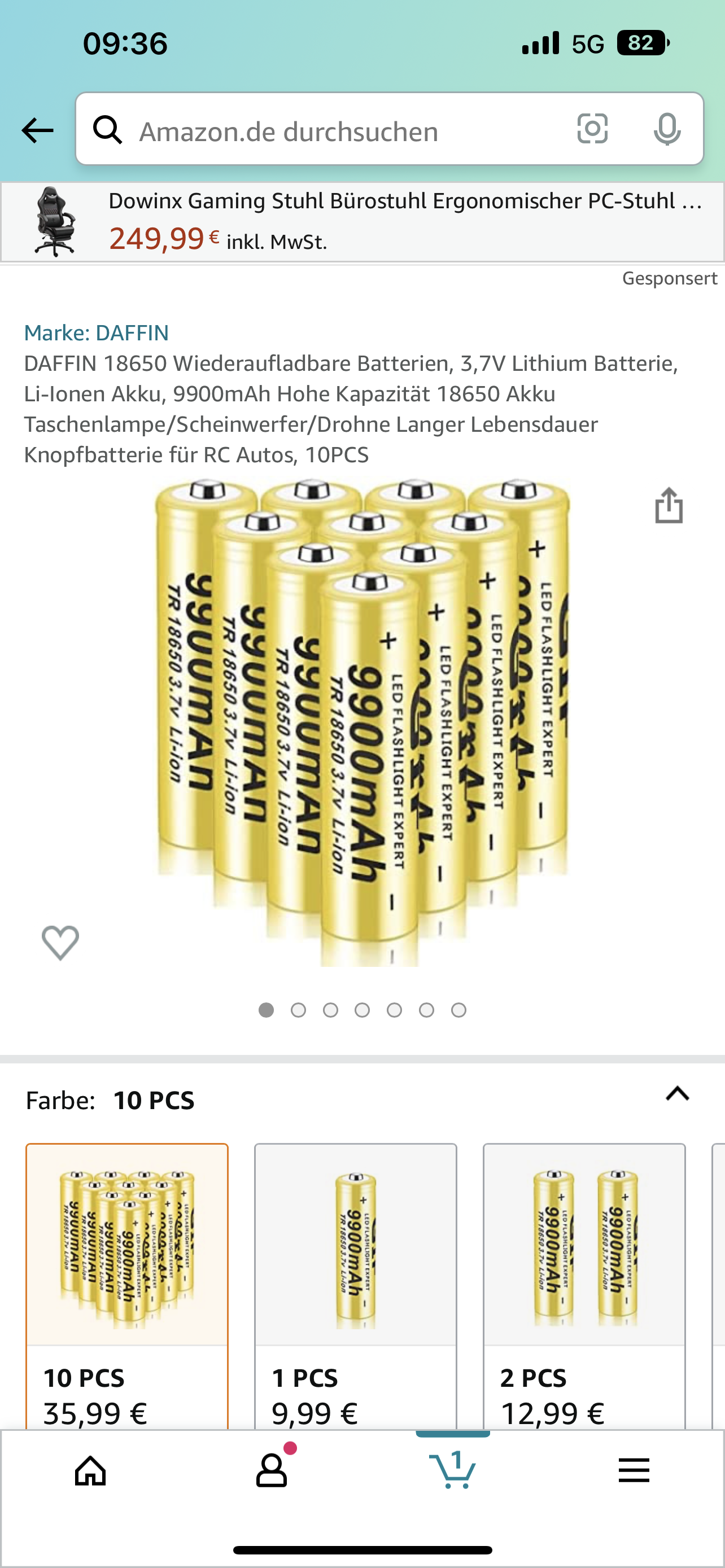Add product to wishlist with heart

60,942
